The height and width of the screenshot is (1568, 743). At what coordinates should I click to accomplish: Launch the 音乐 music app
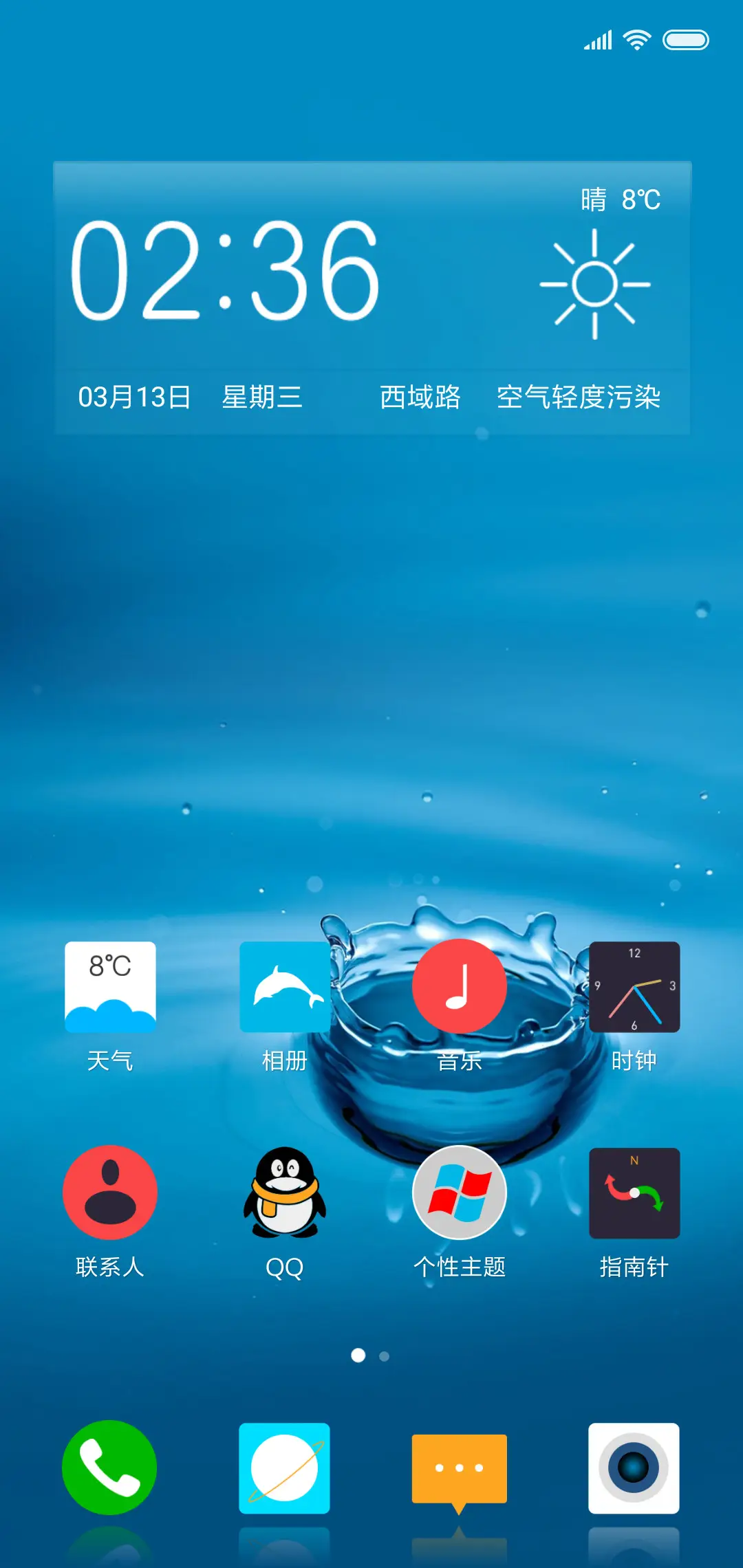460,986
